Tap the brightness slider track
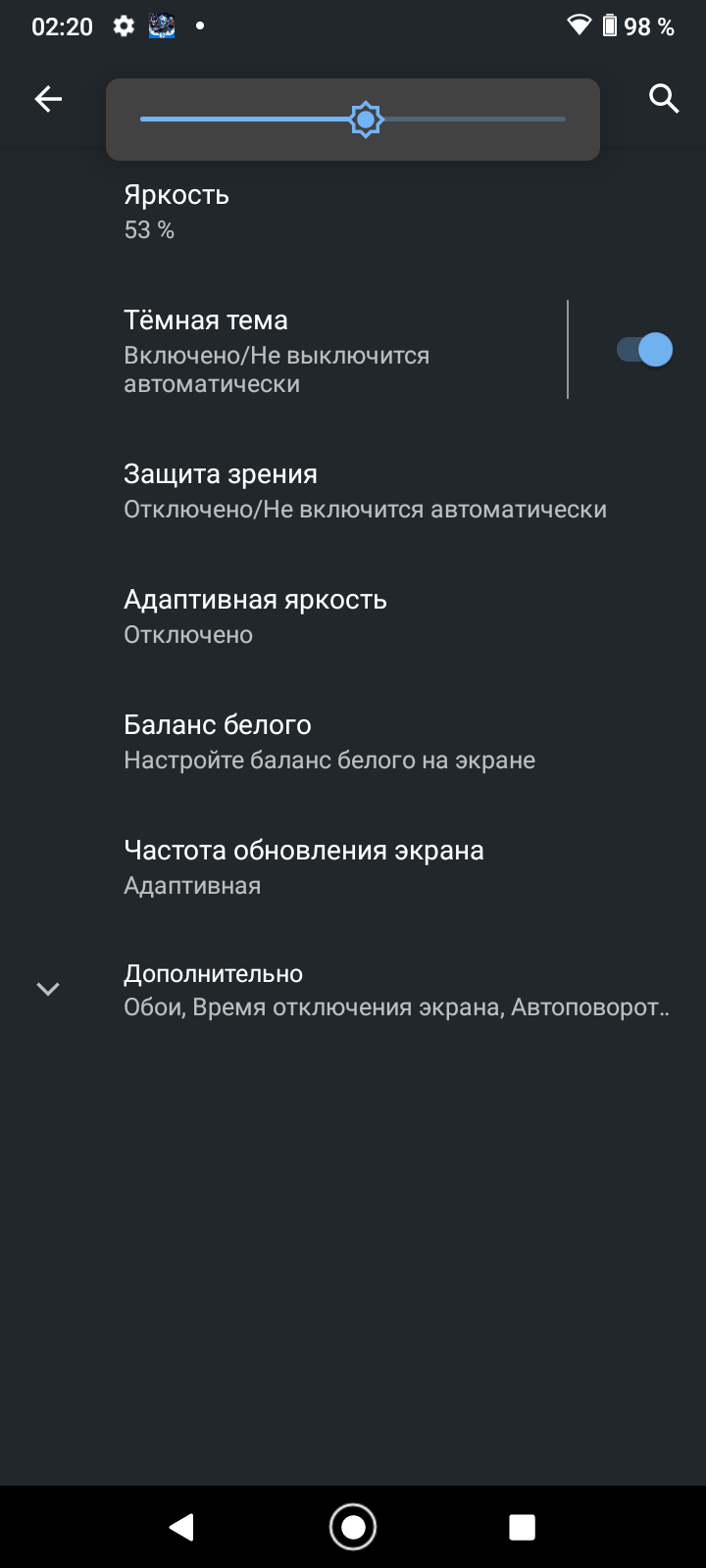The image size is (706, 1568). click(353, 120)
